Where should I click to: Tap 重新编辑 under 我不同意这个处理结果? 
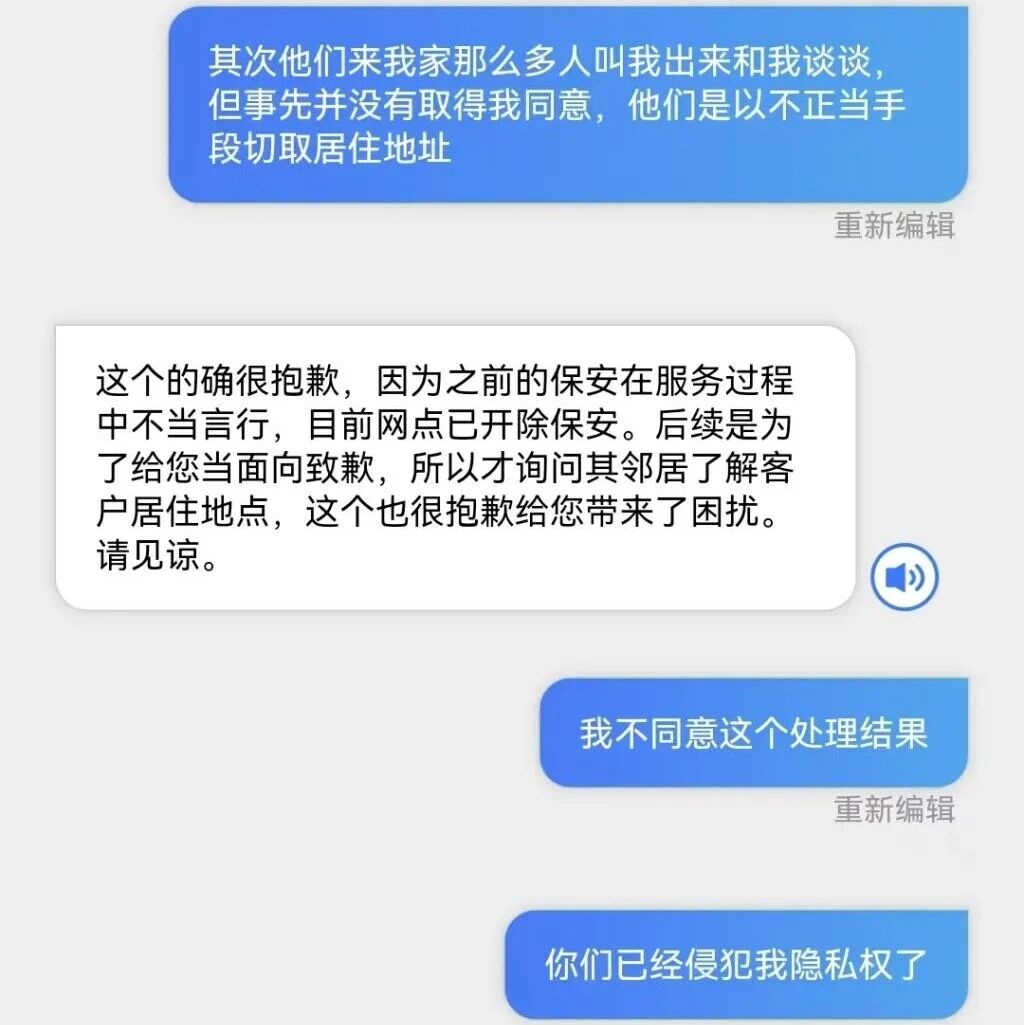click(894, 809)
